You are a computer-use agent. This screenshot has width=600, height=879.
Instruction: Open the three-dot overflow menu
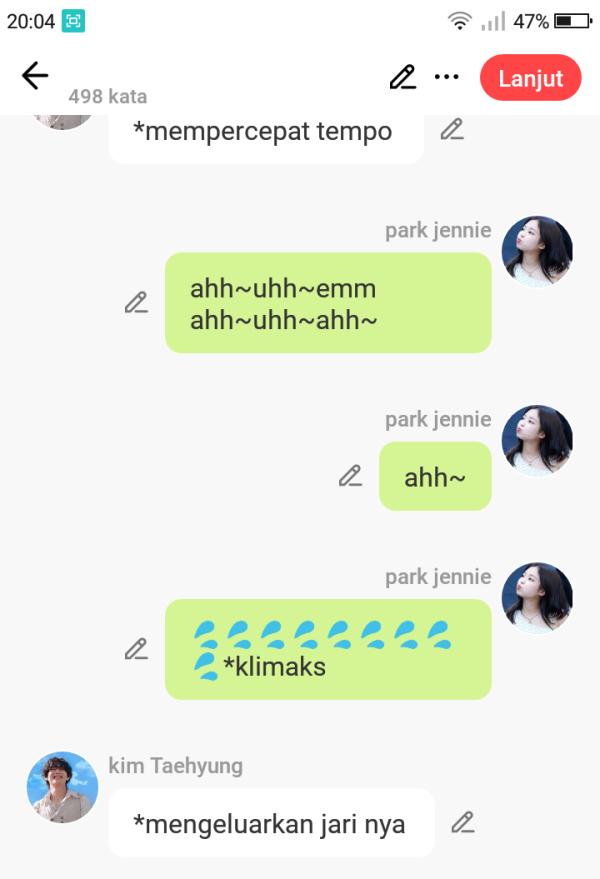pos(446,77)
